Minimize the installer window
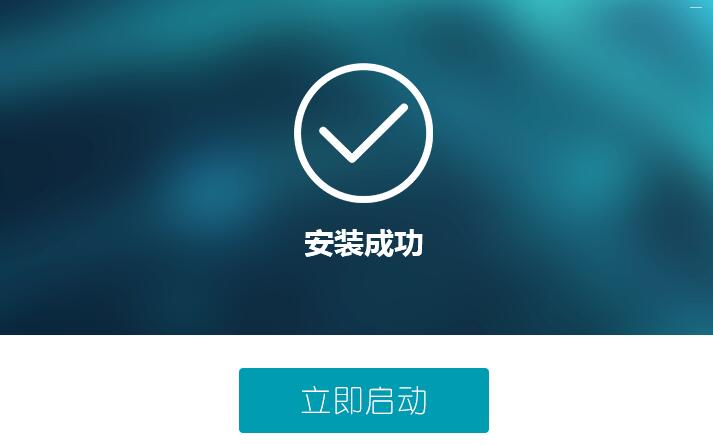The width and height of the screenshot is (713, 445). [x=696, y=8]
